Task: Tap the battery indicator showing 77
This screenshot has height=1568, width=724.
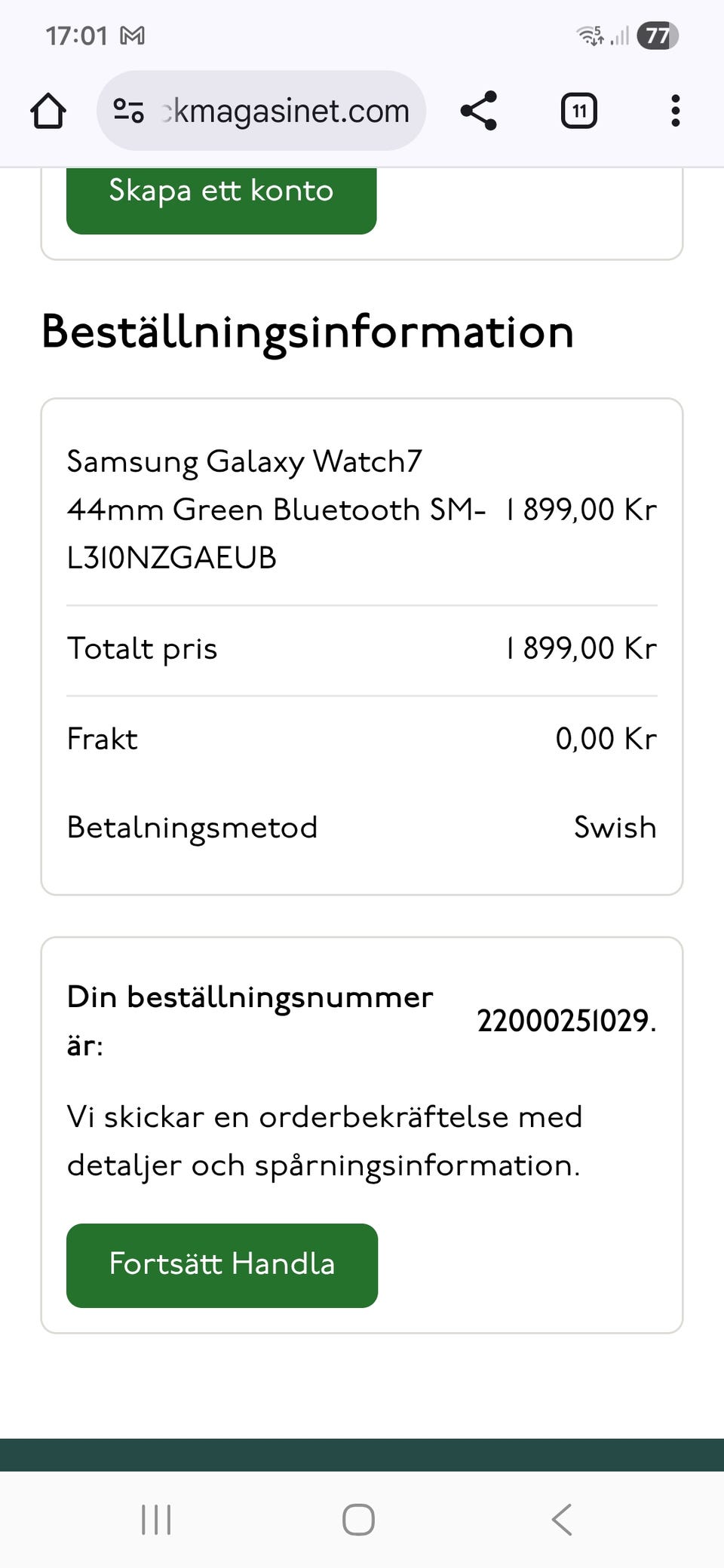Action: point(656,35)
